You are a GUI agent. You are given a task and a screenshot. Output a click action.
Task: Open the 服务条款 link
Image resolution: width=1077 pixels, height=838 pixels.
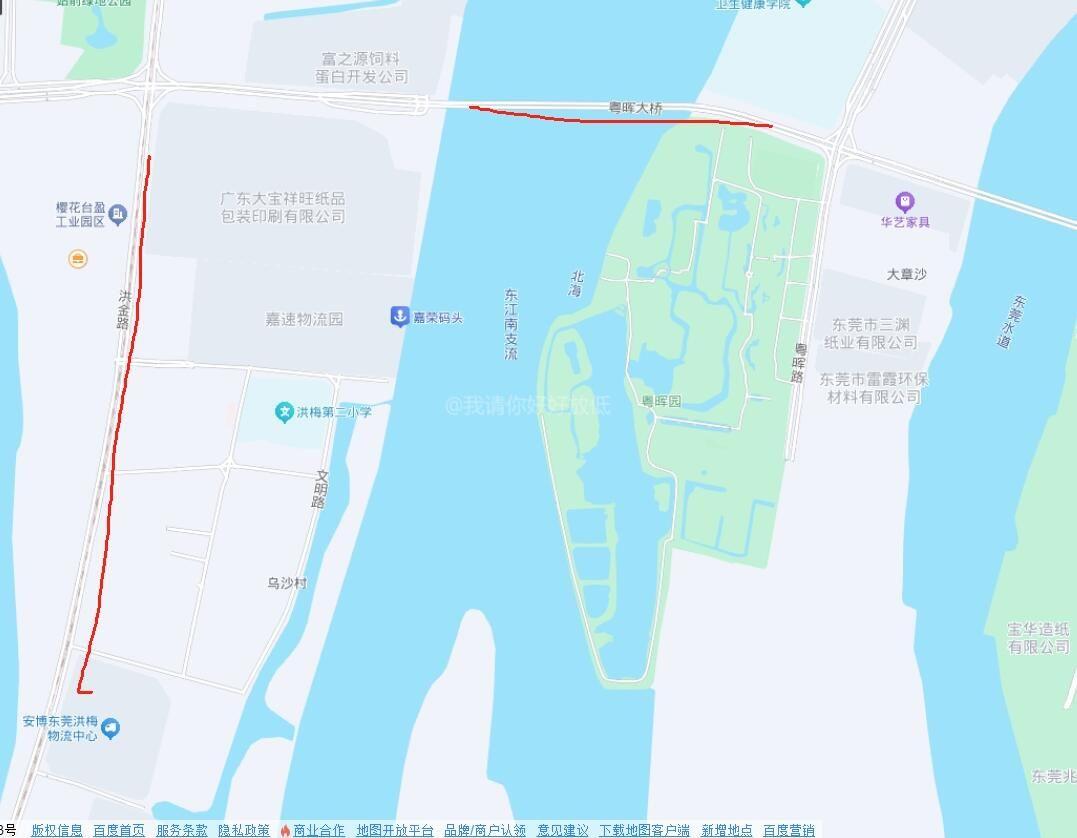pos(182,830)
